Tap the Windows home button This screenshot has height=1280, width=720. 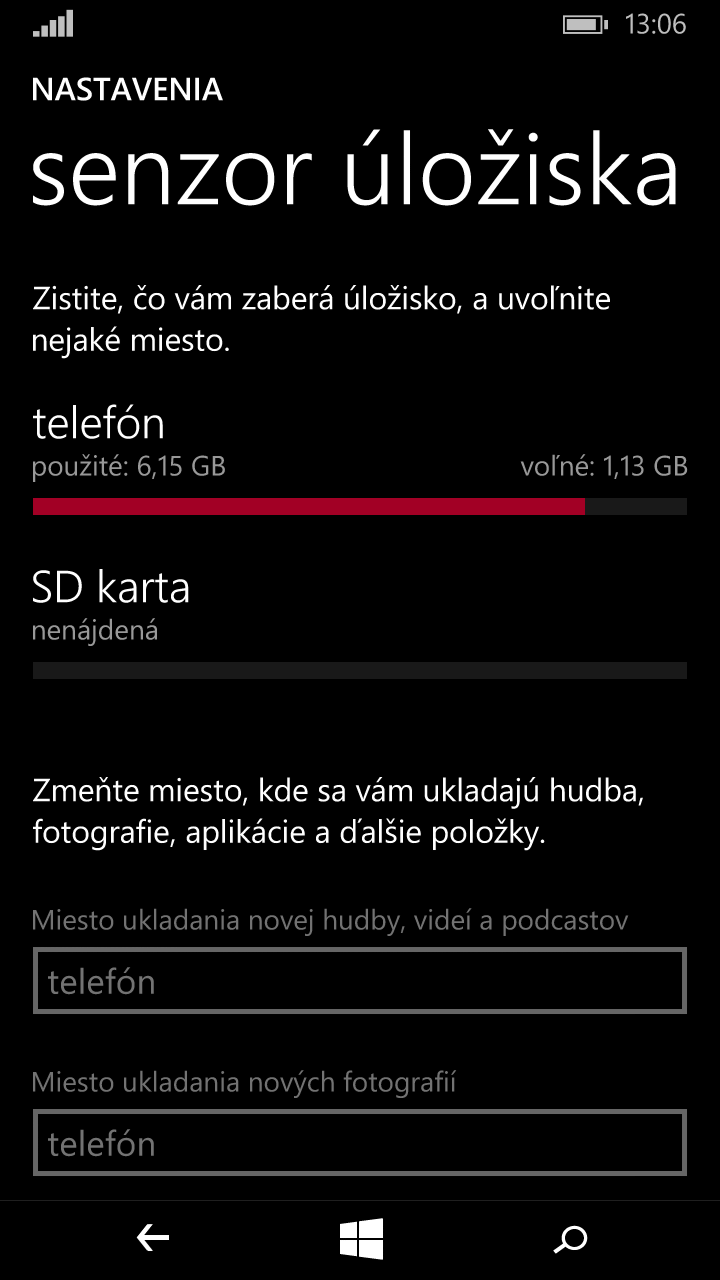(x=361, y=1240)
